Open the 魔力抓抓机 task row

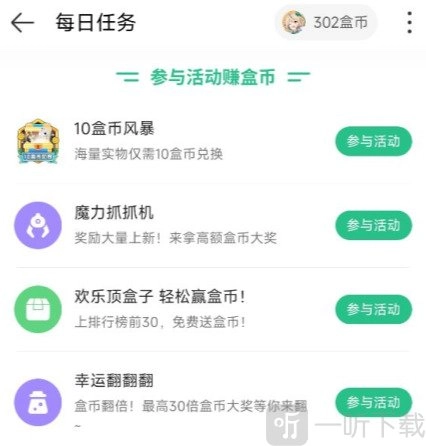[213, 225]
